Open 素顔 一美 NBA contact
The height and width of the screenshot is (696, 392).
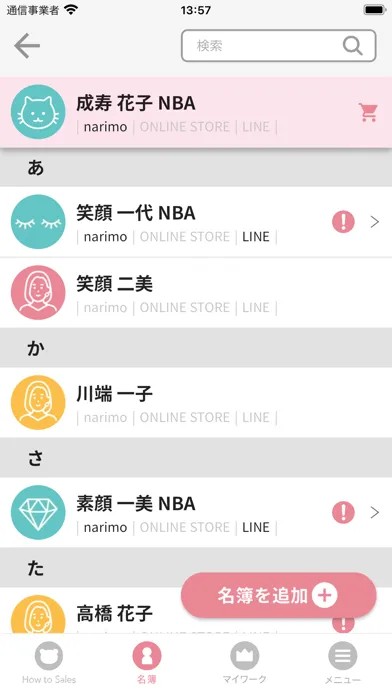196,512
